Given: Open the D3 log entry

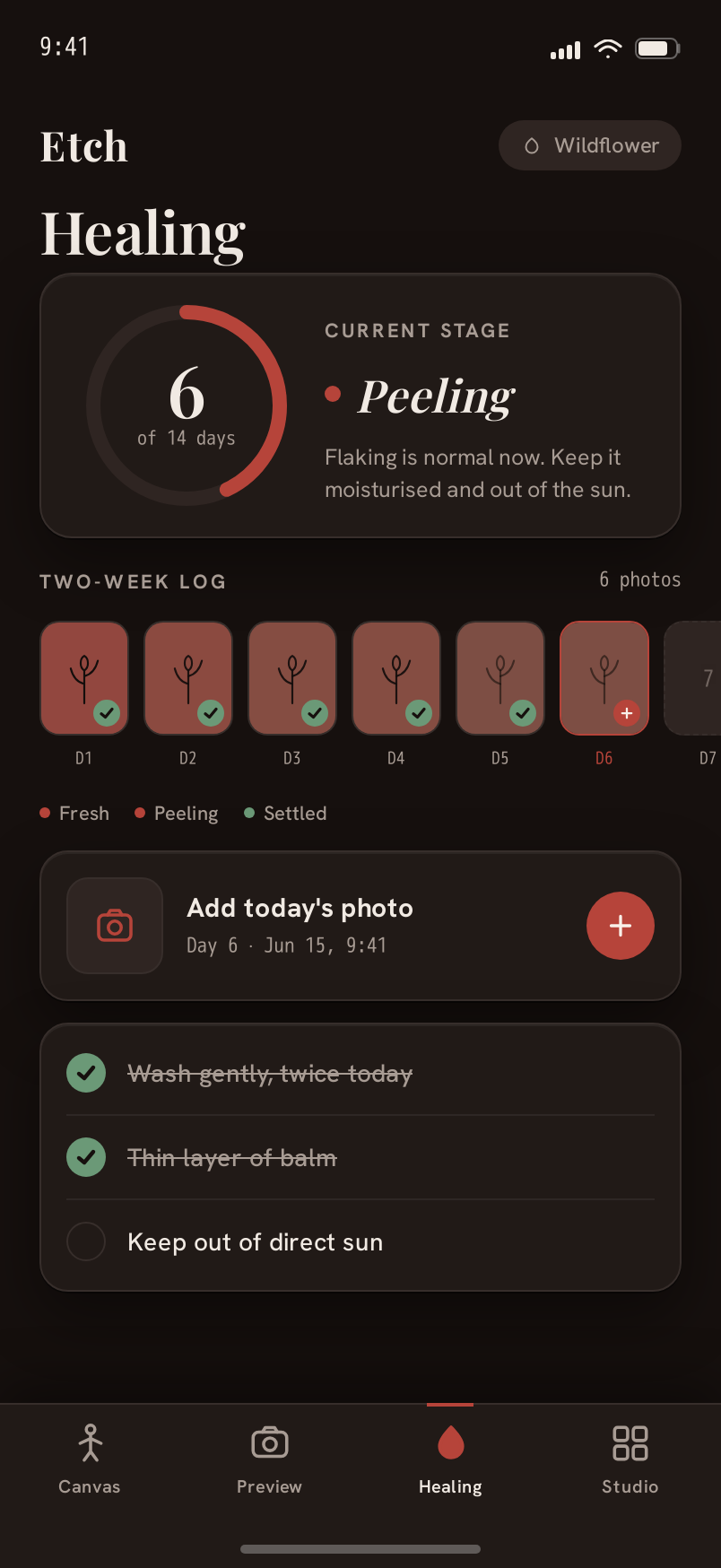Looking at the screenshot, I should pos(292,678).
